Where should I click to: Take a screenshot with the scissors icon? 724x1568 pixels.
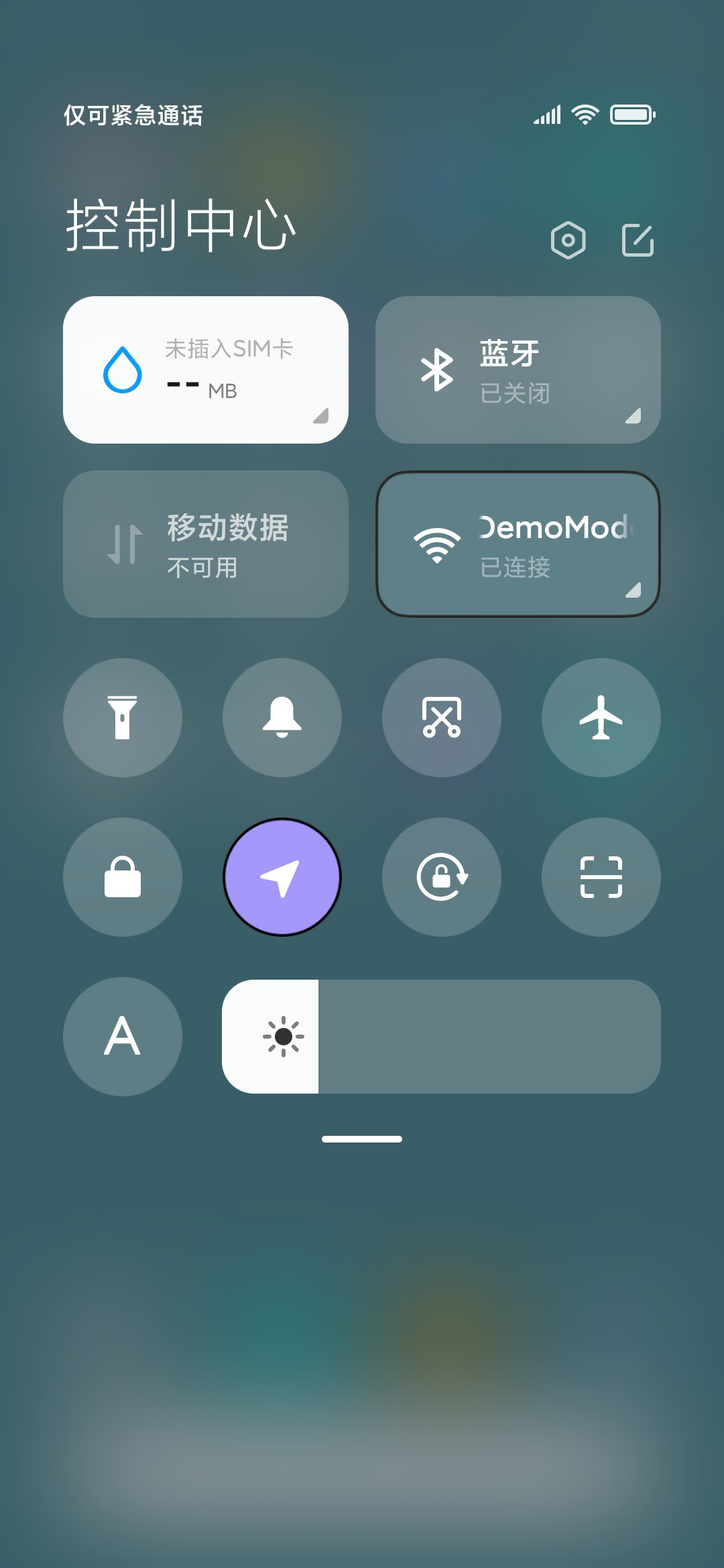[x=442, y=718]
